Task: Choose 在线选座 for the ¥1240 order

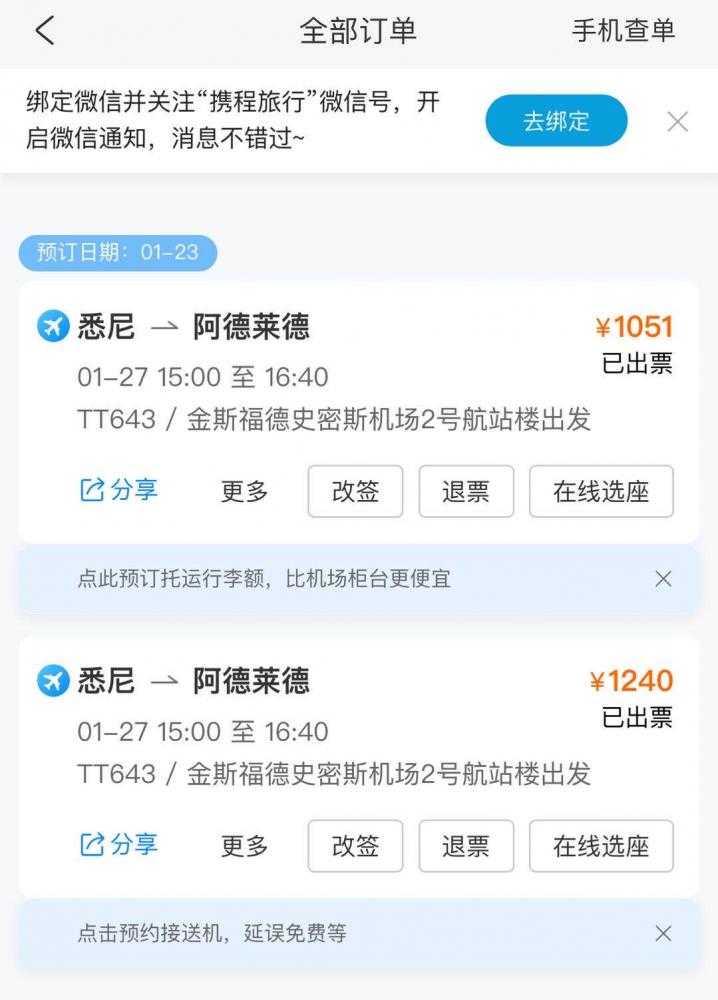Action: (601, 846)
